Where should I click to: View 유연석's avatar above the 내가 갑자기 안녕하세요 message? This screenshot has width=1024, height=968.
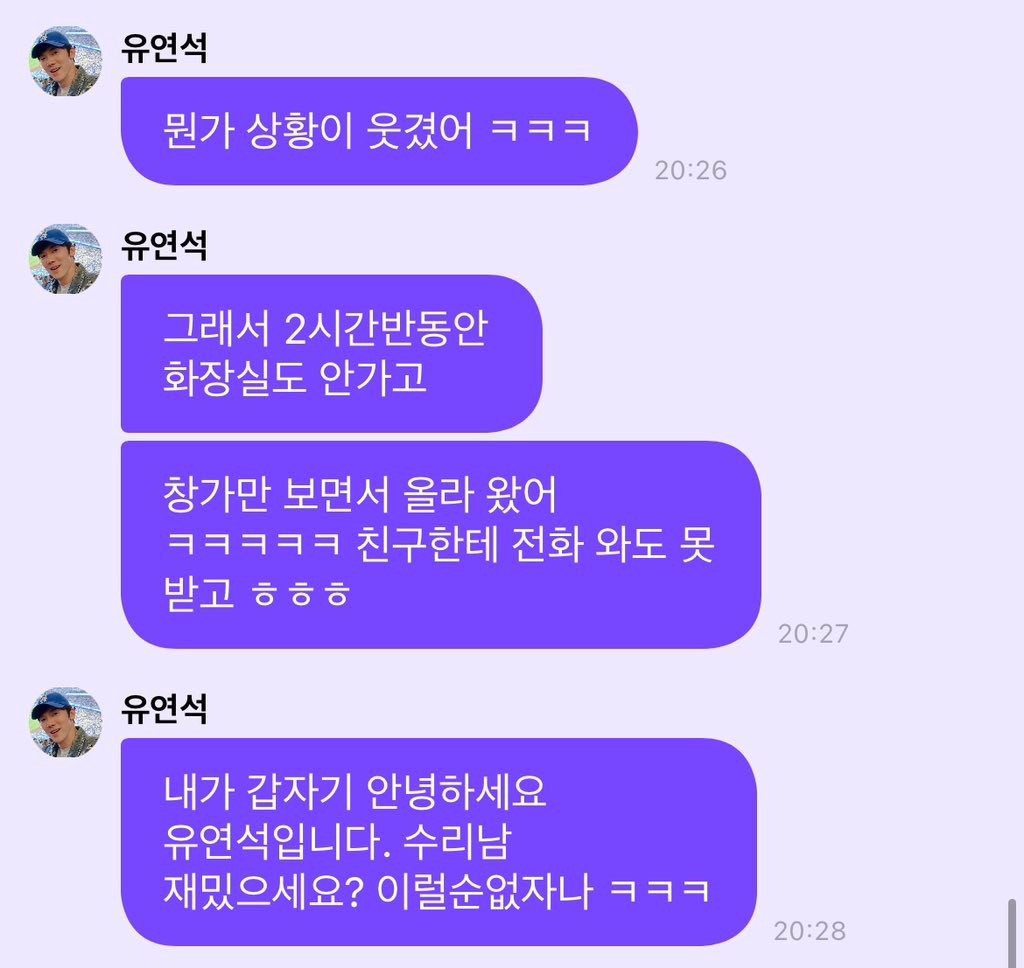tap(66, 722)
